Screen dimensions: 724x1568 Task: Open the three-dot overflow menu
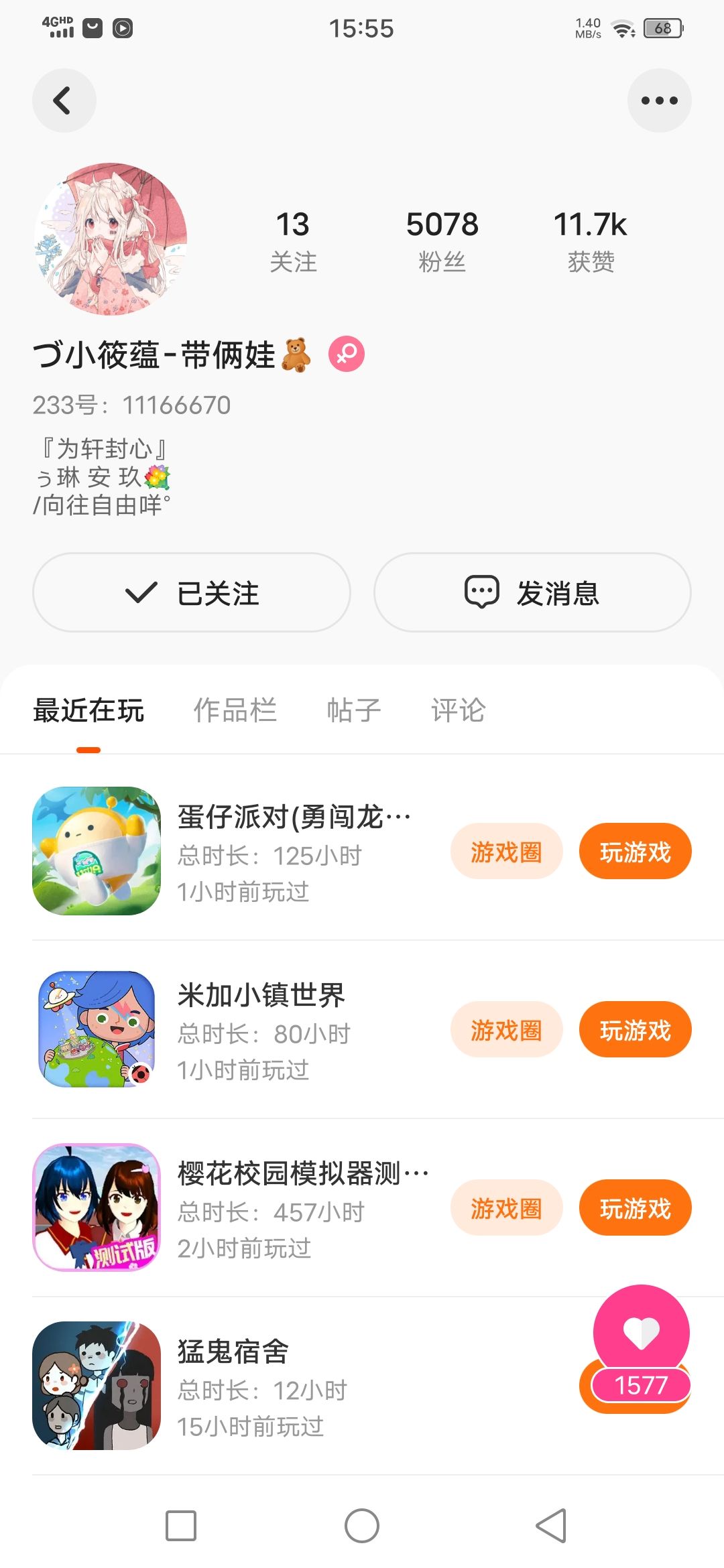659,101
